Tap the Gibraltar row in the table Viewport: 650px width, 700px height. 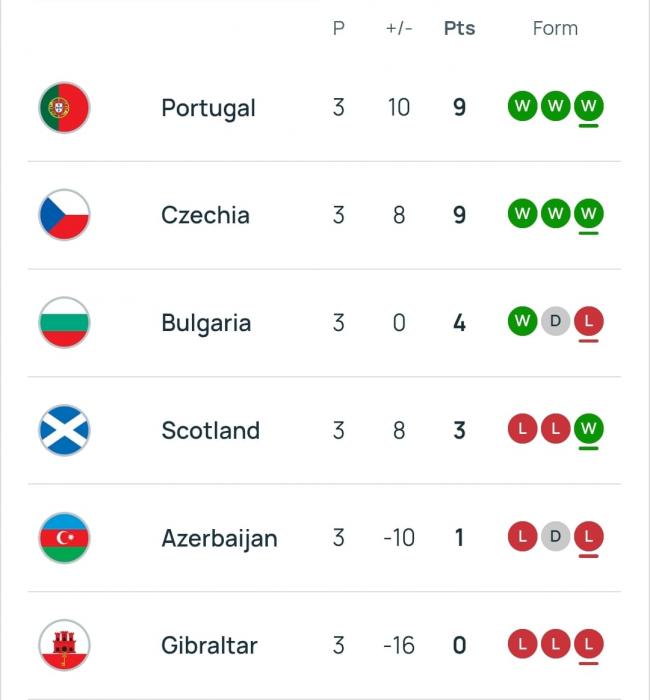[x=209, y=646]
